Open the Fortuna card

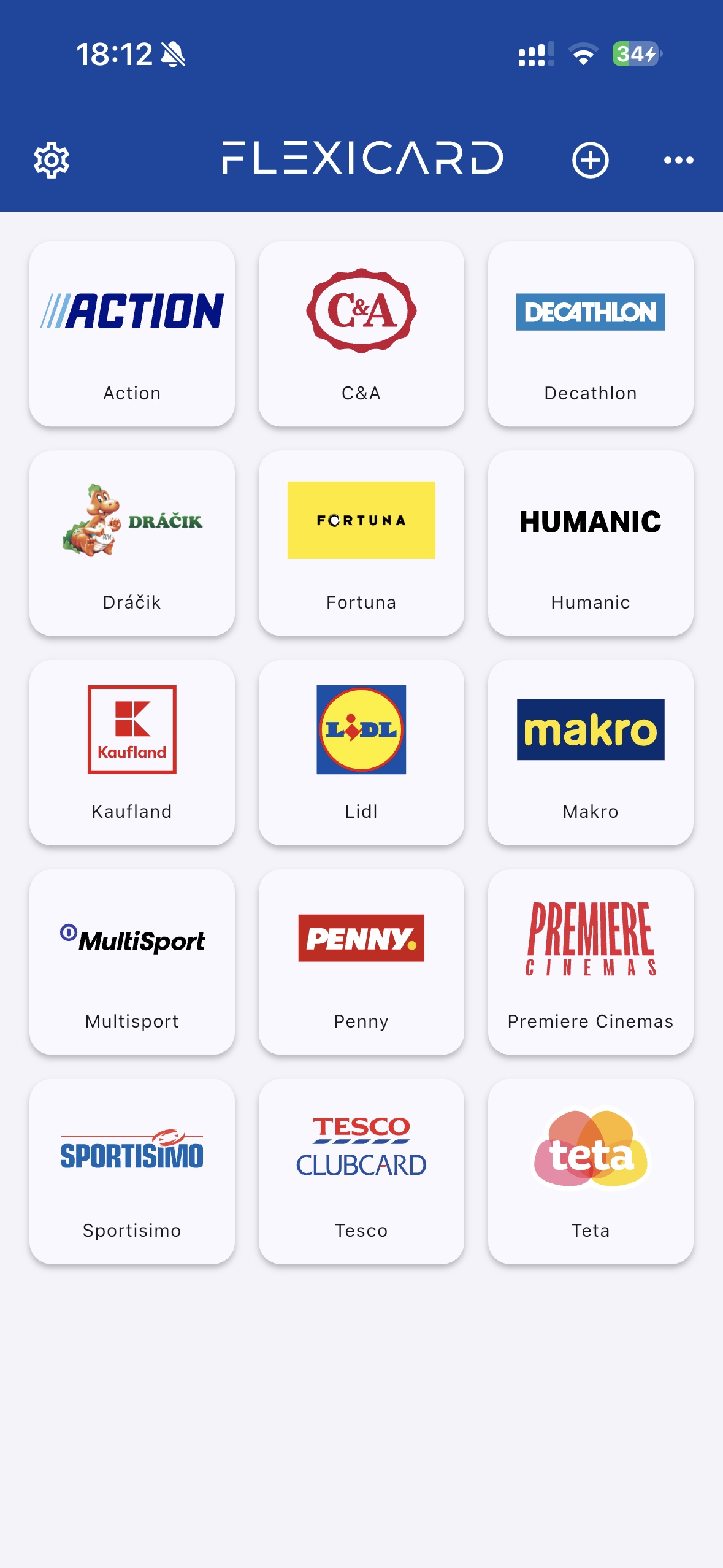click(x=361, y=543)
